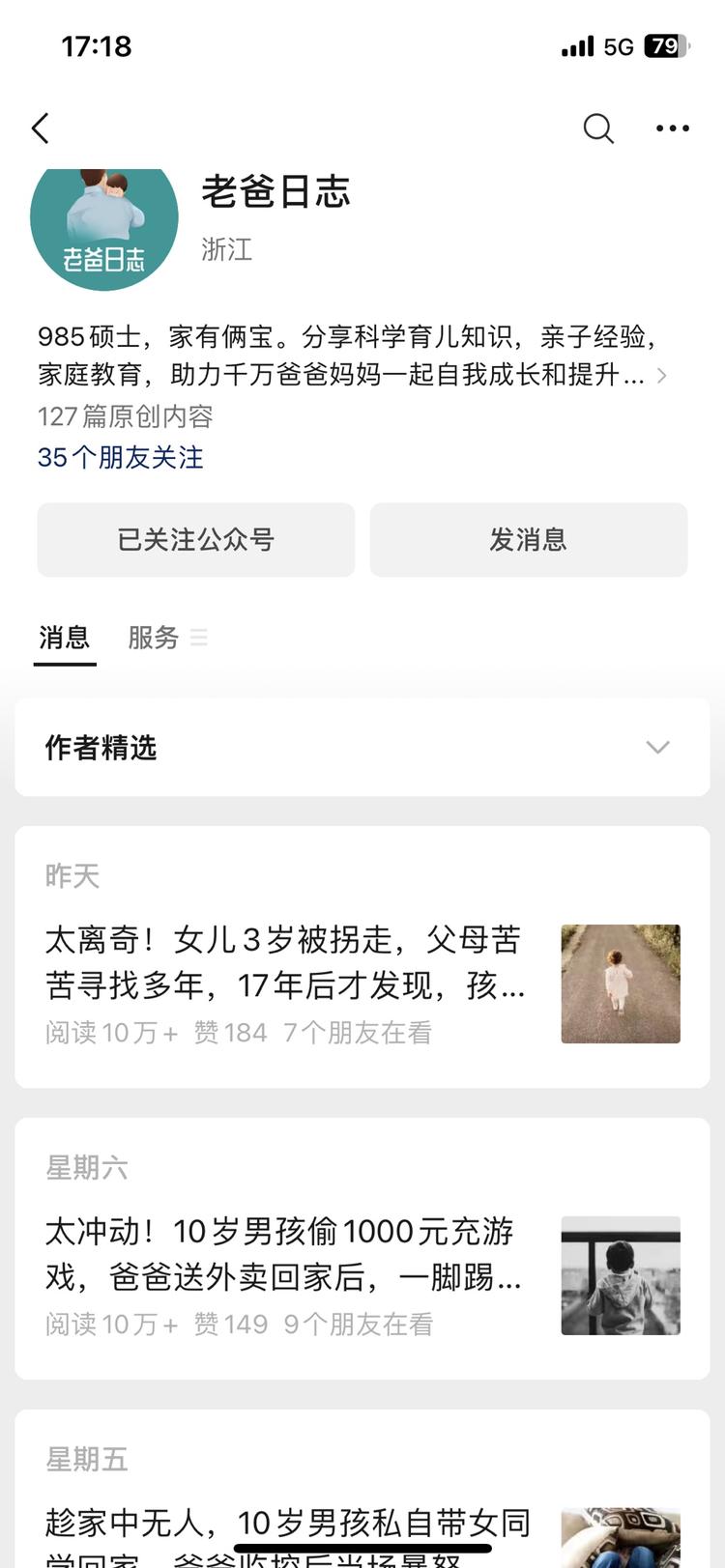
Task: Click the menu list icon next to 服务
Action: [x=199, y=638]
